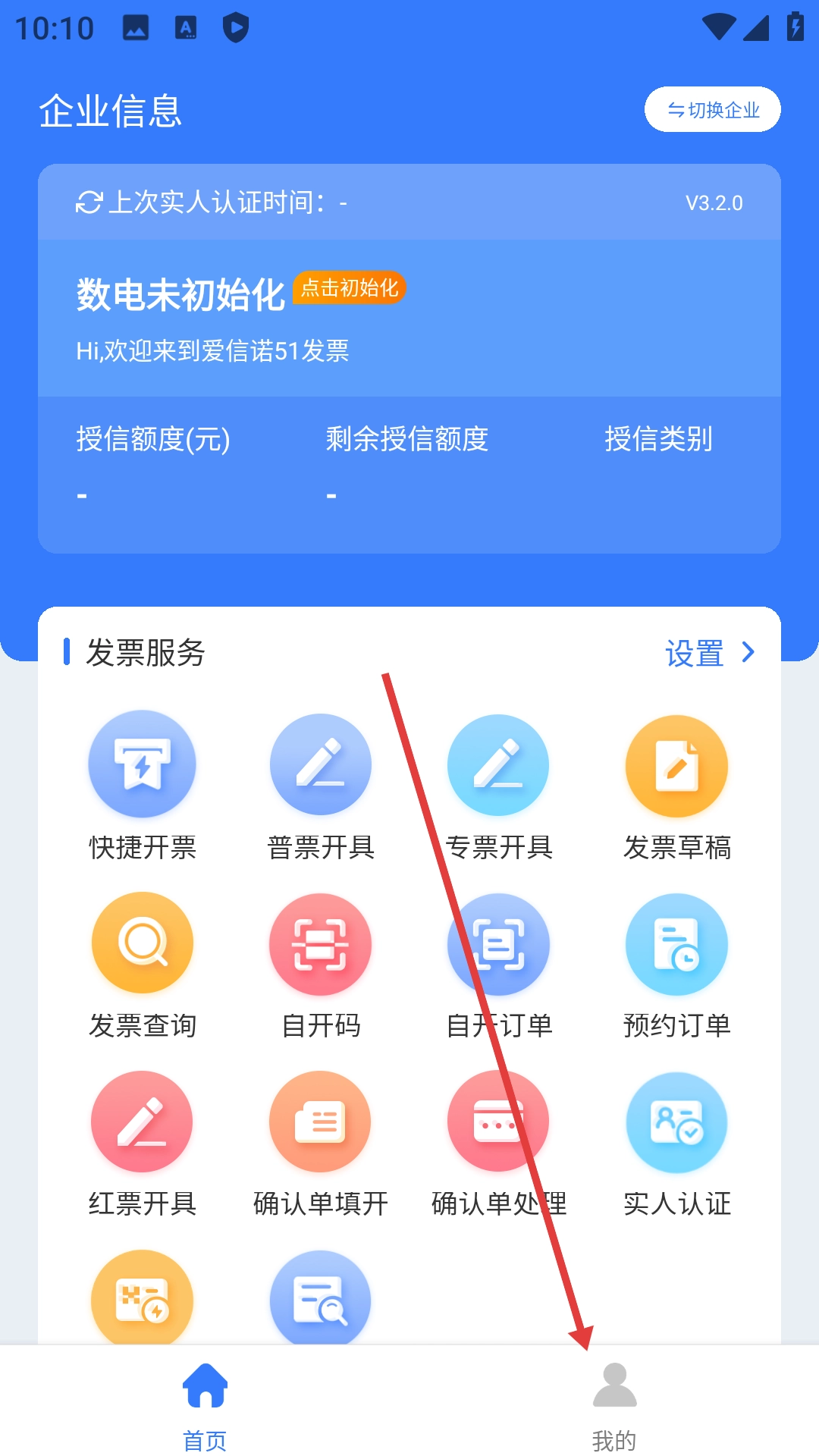Tap the 点击初始化 badge
819x1456 pixels.
350,288
